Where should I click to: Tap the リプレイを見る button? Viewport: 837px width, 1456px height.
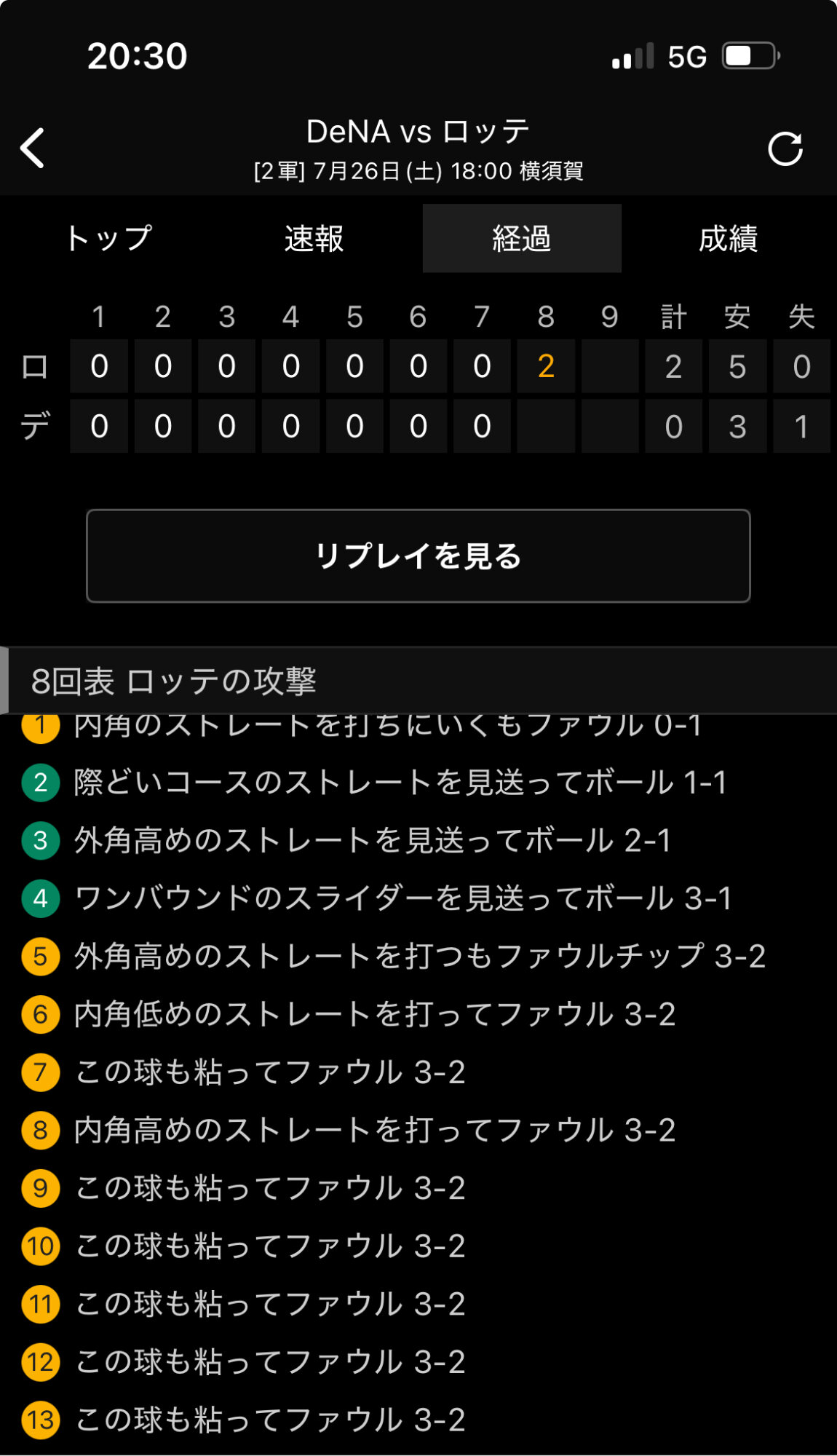click(x=418, y=556)
